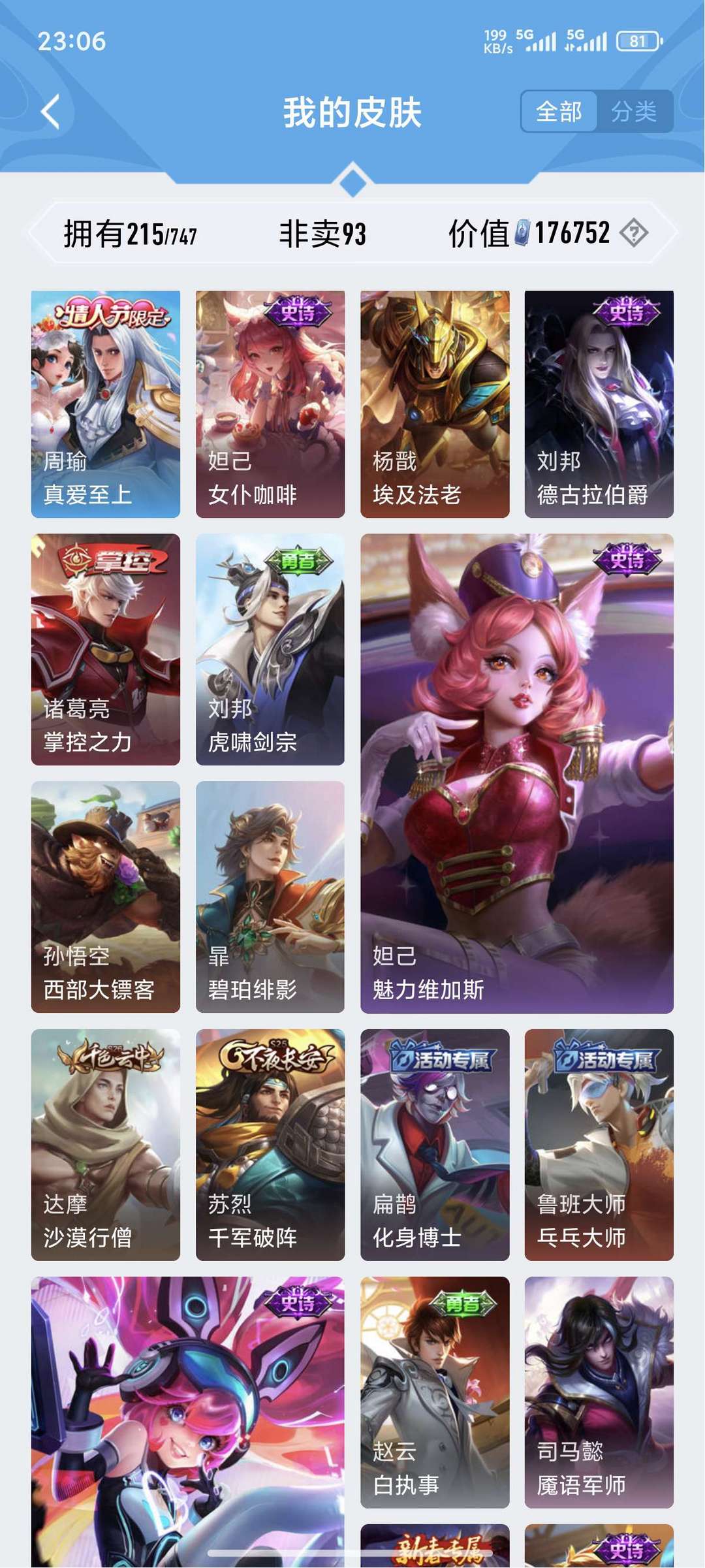Viewport: 705px width, 1568px height.
Task: Open 刘邦 德古拉伯爵 skin card
Action: point(599,404)
